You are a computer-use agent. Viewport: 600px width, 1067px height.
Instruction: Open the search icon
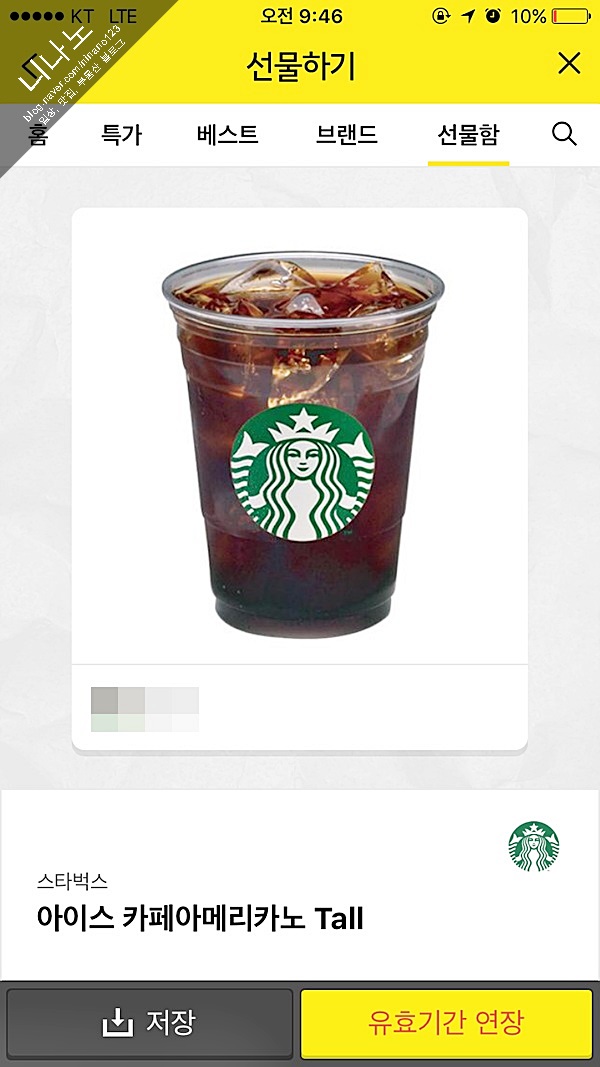click(x=564, y=135)
